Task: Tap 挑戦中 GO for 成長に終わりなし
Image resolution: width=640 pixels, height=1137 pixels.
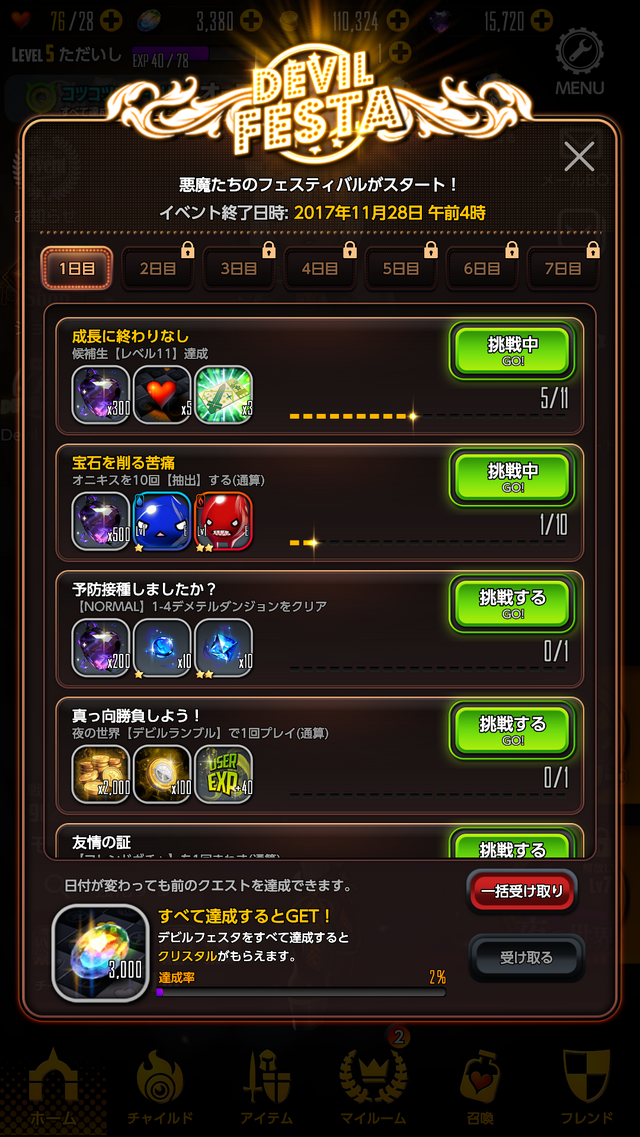Action: (512, 351)
